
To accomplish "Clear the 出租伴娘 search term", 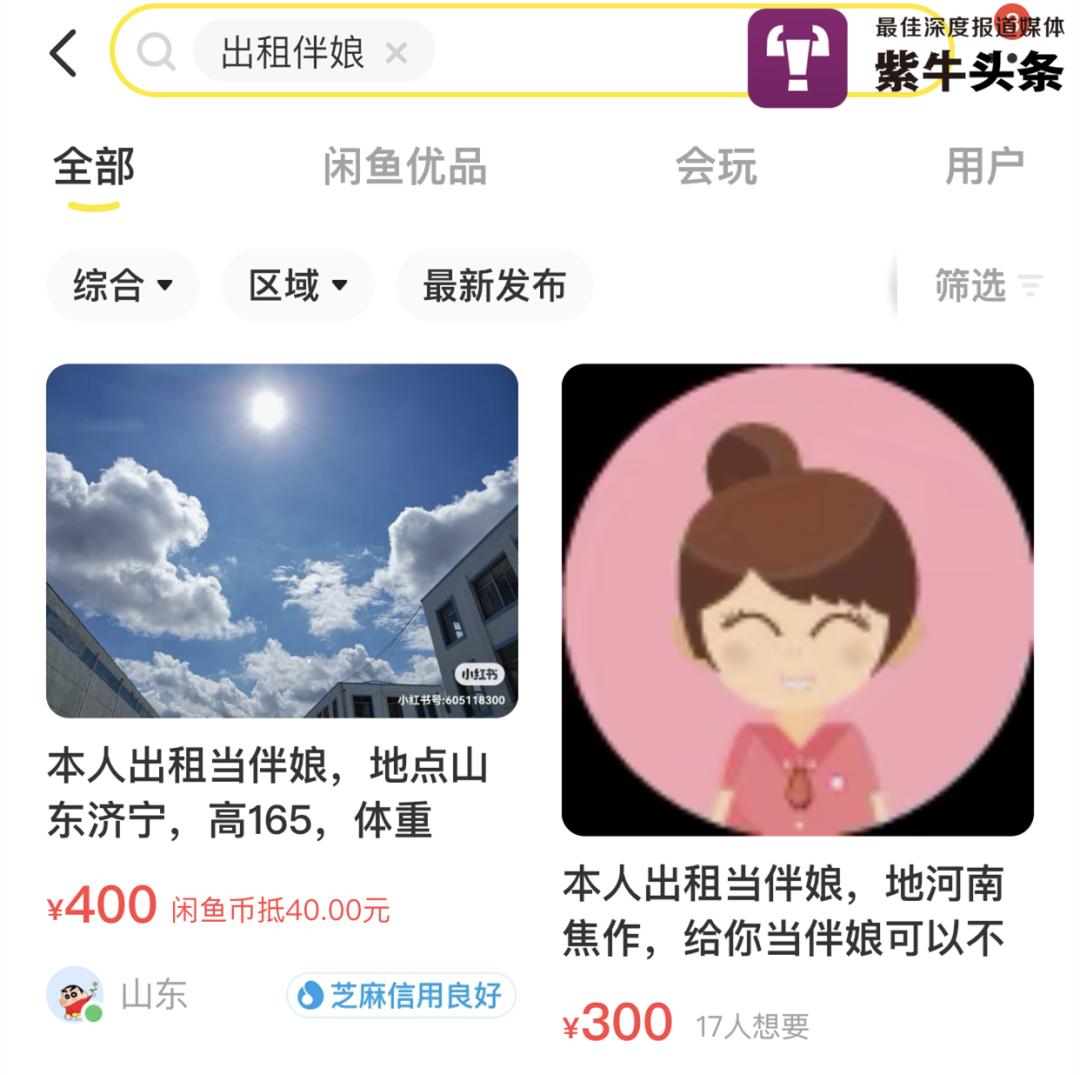I will point(397,53).
